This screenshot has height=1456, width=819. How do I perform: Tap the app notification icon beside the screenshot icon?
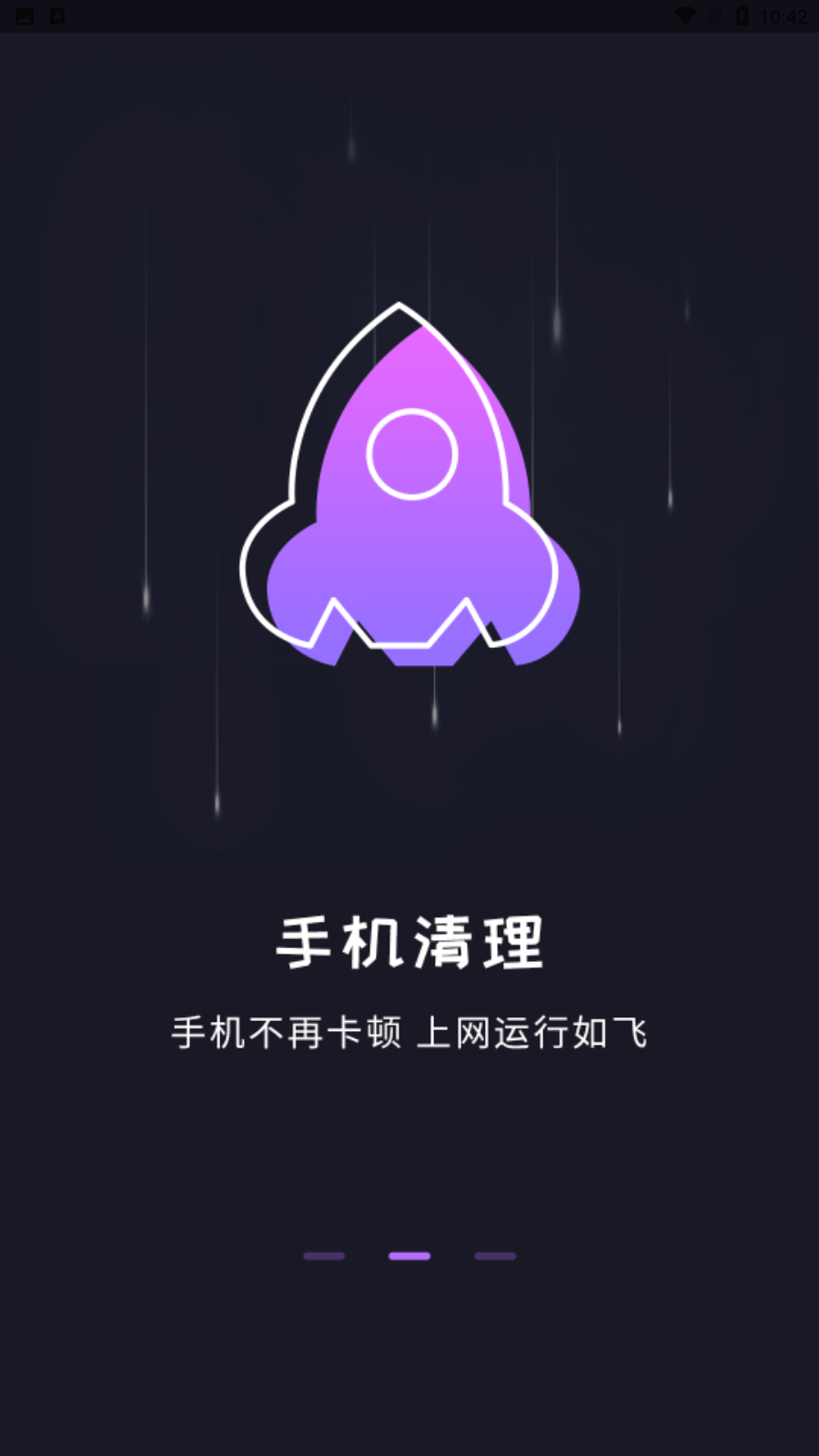coord(56,15)
